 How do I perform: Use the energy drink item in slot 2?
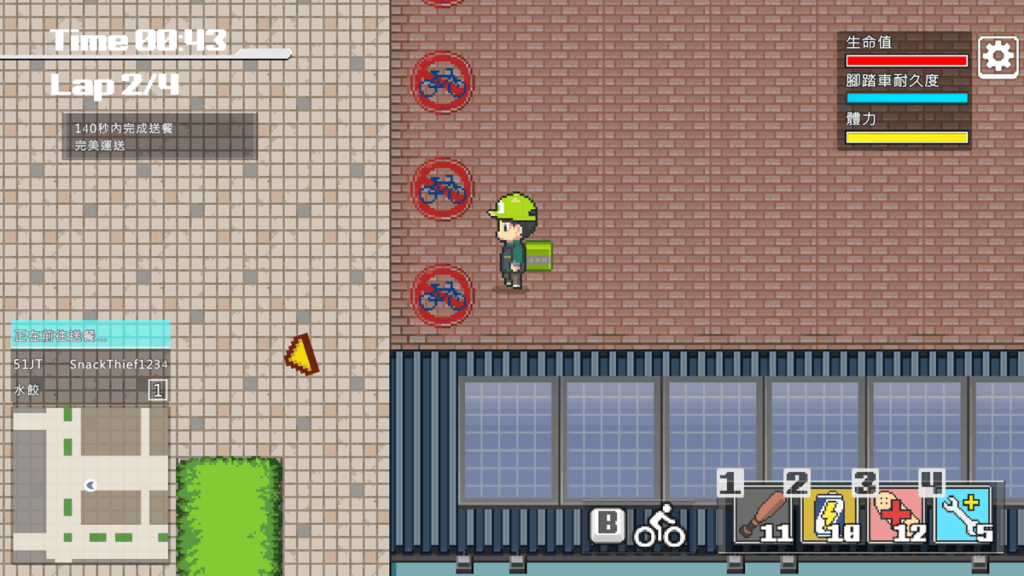click(x=829, y=516)
